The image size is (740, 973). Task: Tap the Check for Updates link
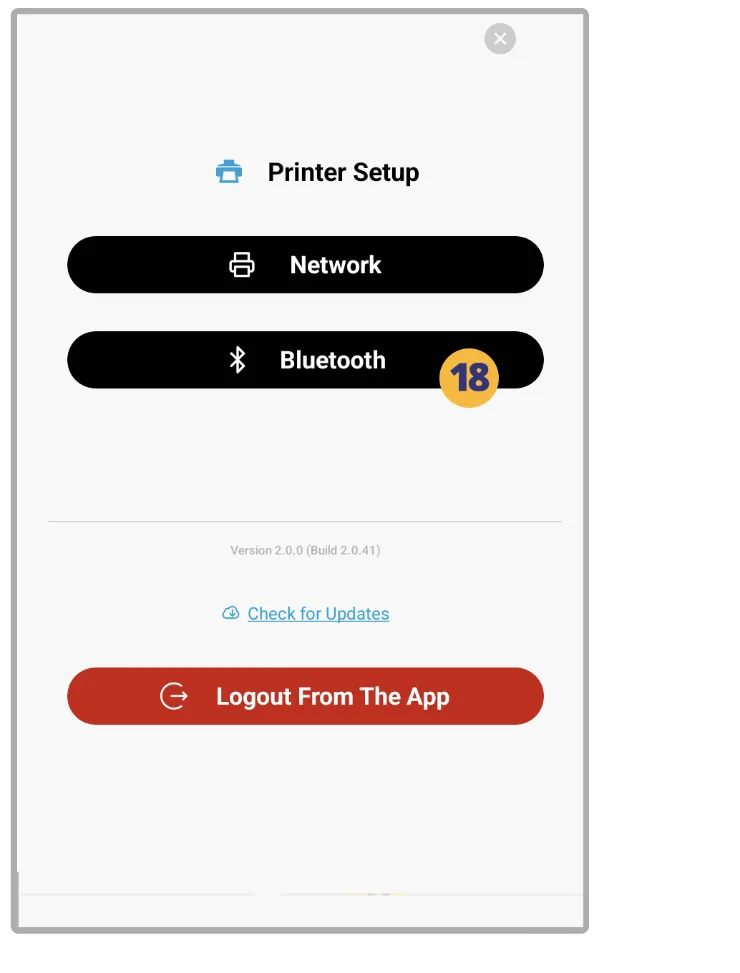[x=317, y=614]
